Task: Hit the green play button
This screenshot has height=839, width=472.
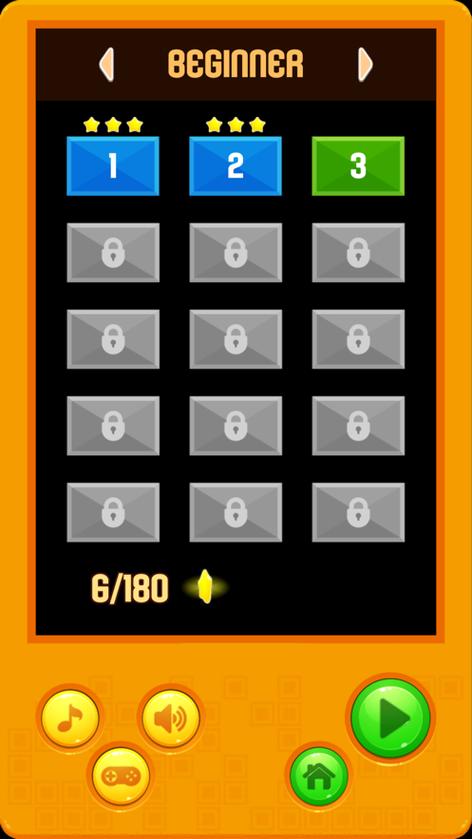Action: tap(391, 718)
